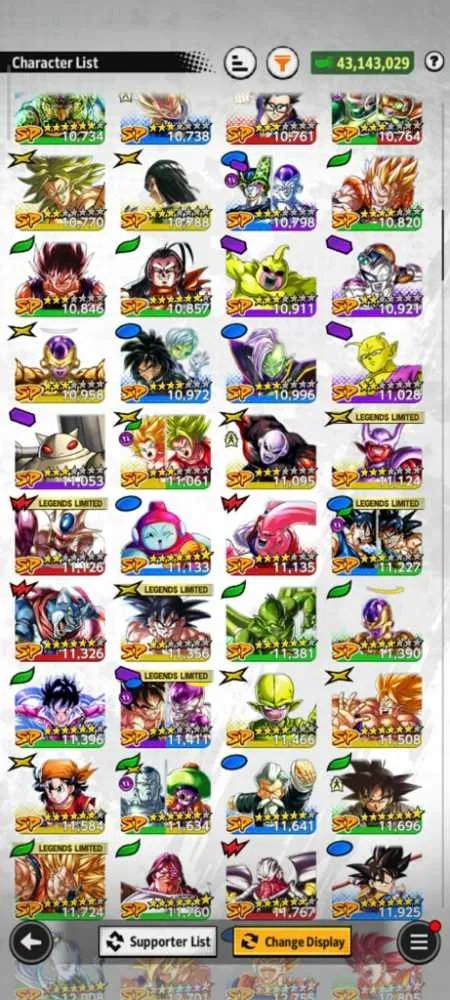
Task: Open the orange filter funnel
Action: (x=282, y=63)
